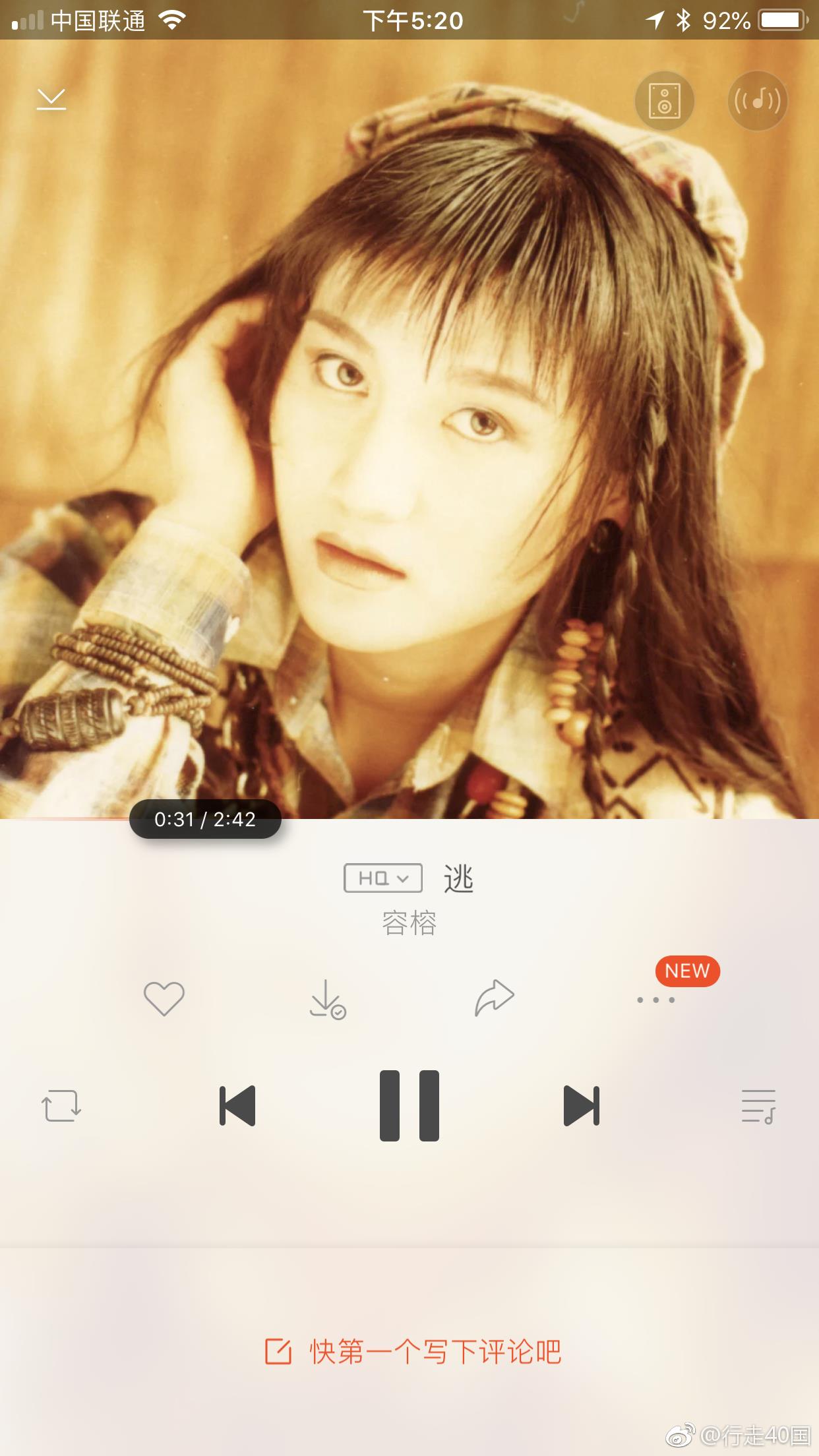Change the repeat play mode
Screen dimensions: 819x1456
pos(61,1105)
